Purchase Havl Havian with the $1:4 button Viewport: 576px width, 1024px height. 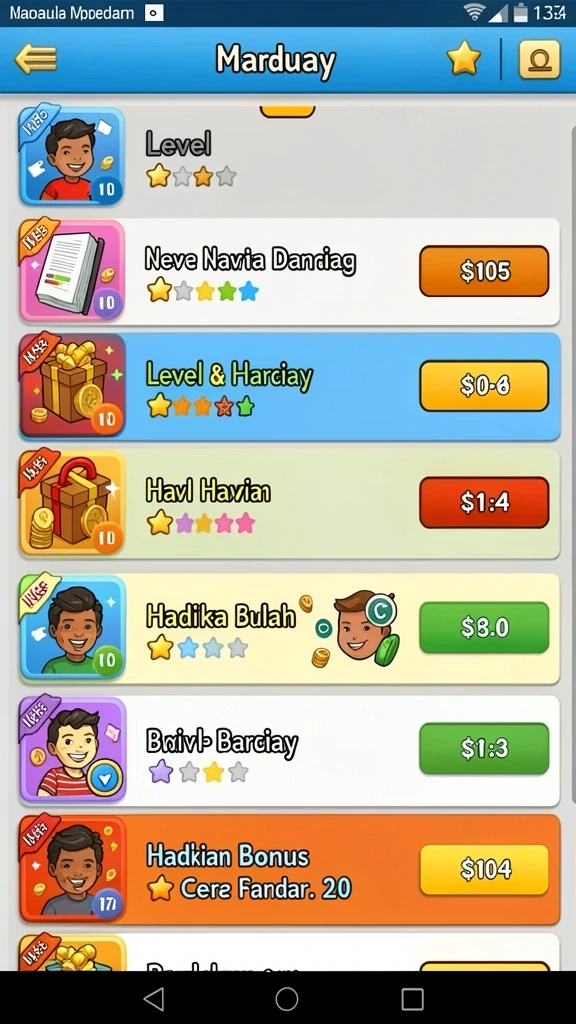484,502
